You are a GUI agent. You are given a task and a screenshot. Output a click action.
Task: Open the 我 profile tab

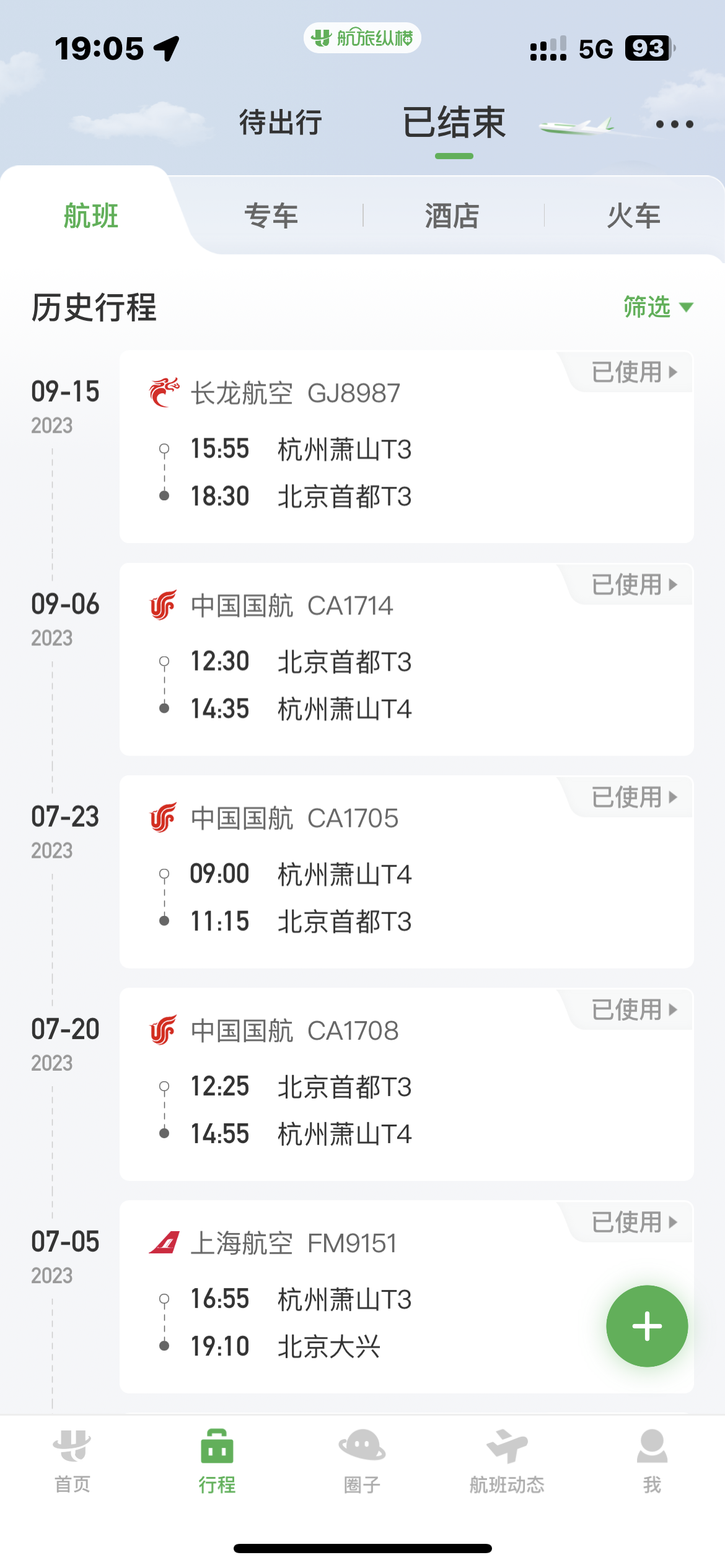[652, 1460]
